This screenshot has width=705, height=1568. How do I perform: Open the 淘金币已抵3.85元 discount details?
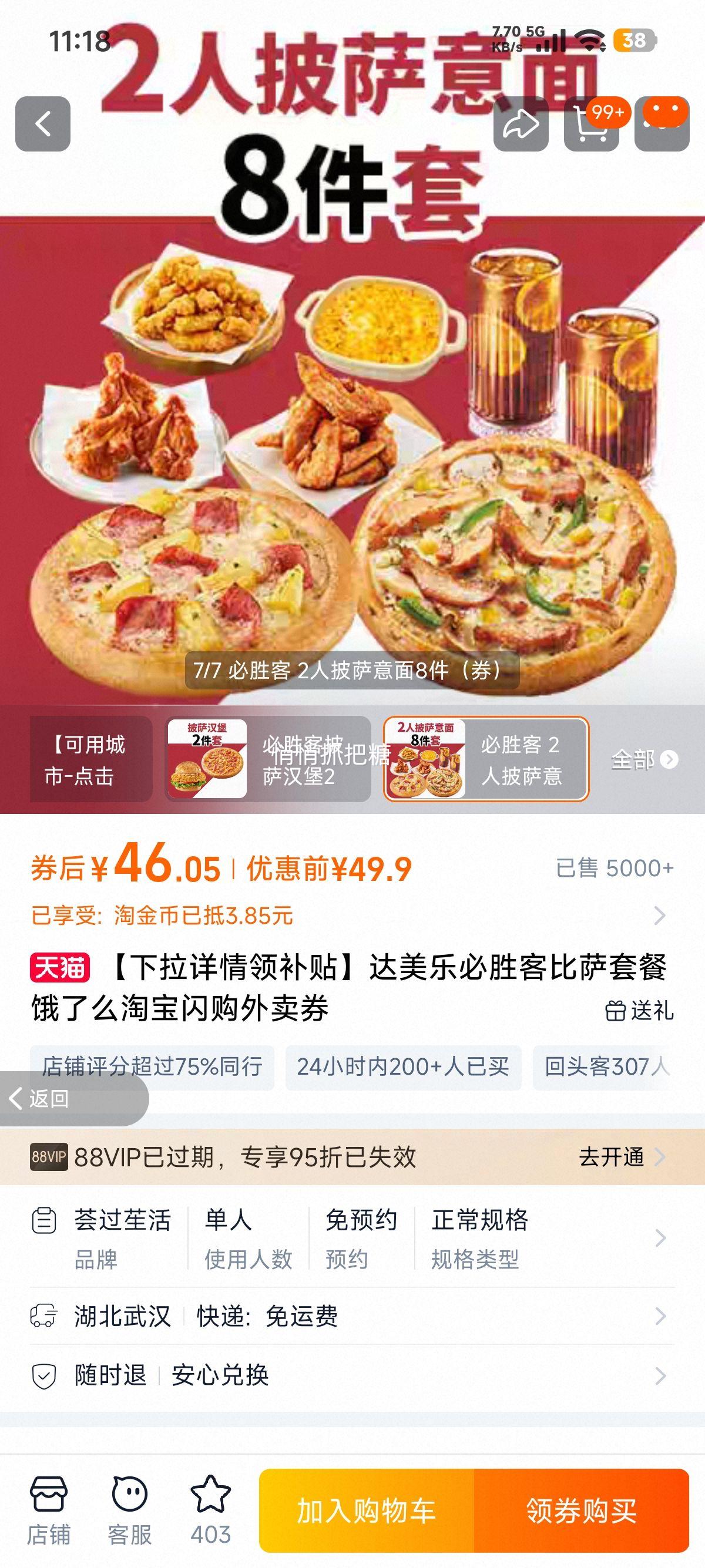tap(347, 915)
